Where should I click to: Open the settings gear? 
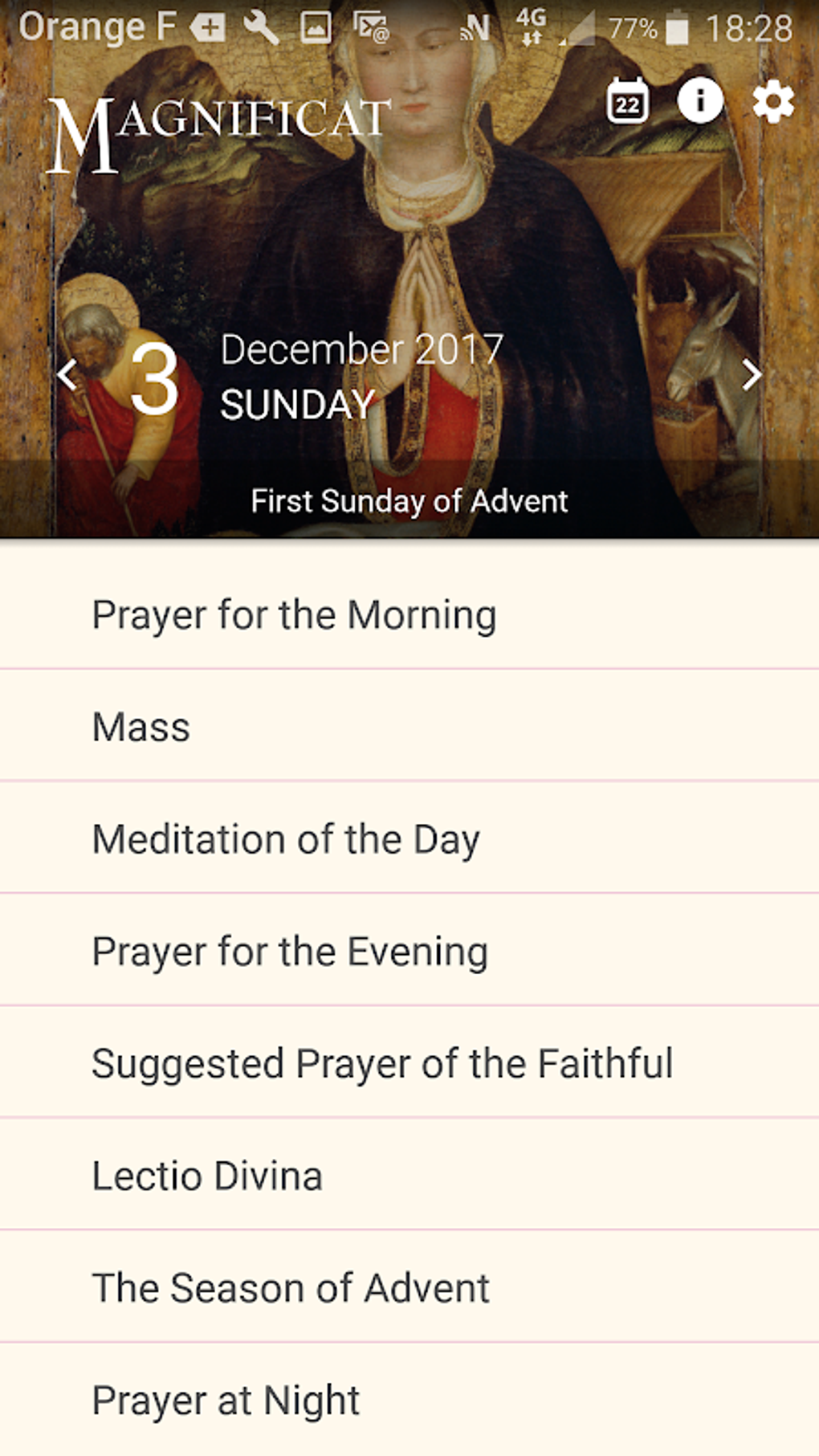pyautogui.click(x=772, y=102)
